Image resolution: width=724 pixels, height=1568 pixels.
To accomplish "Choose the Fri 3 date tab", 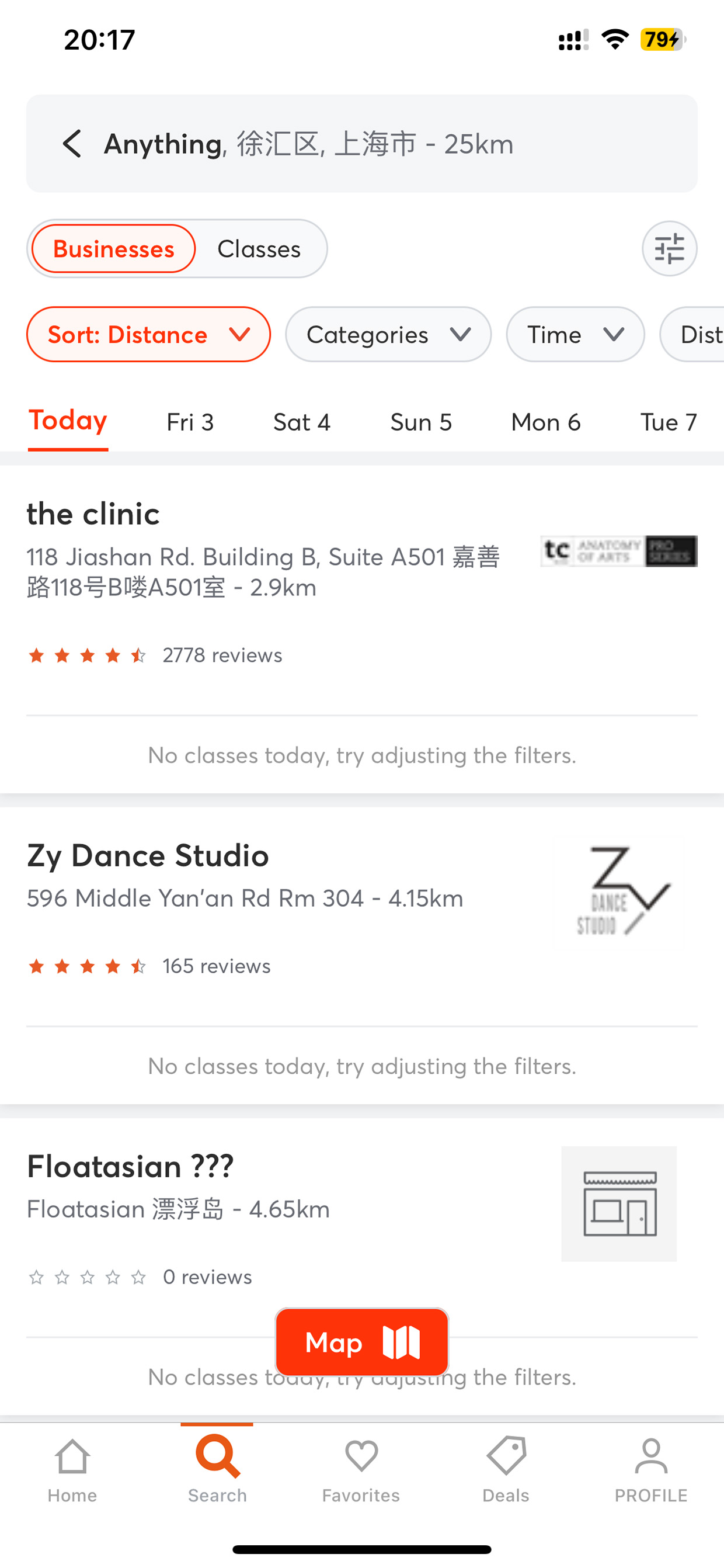I will [x=190, y=422].
